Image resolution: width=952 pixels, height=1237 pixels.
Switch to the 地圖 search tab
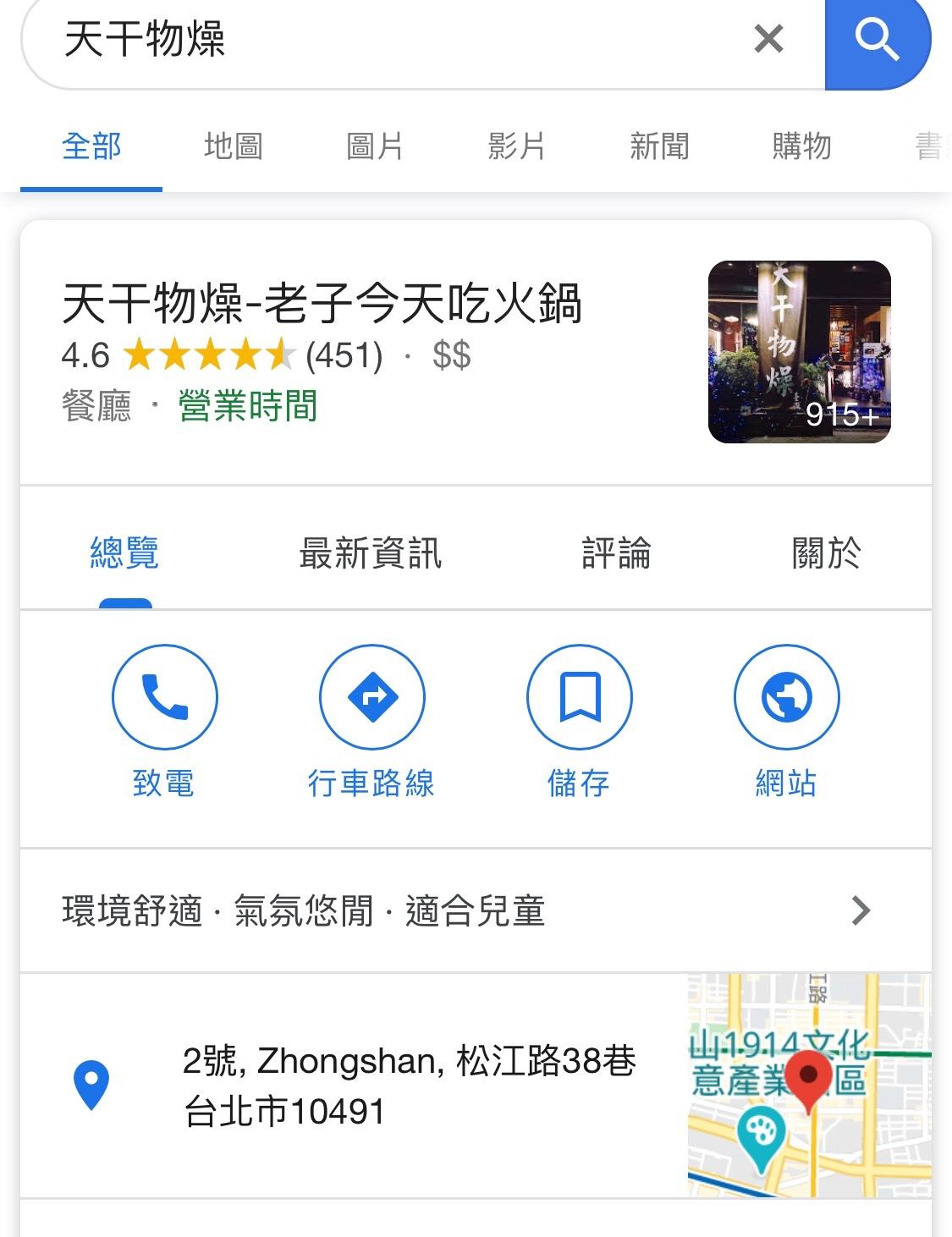point(233,146)
